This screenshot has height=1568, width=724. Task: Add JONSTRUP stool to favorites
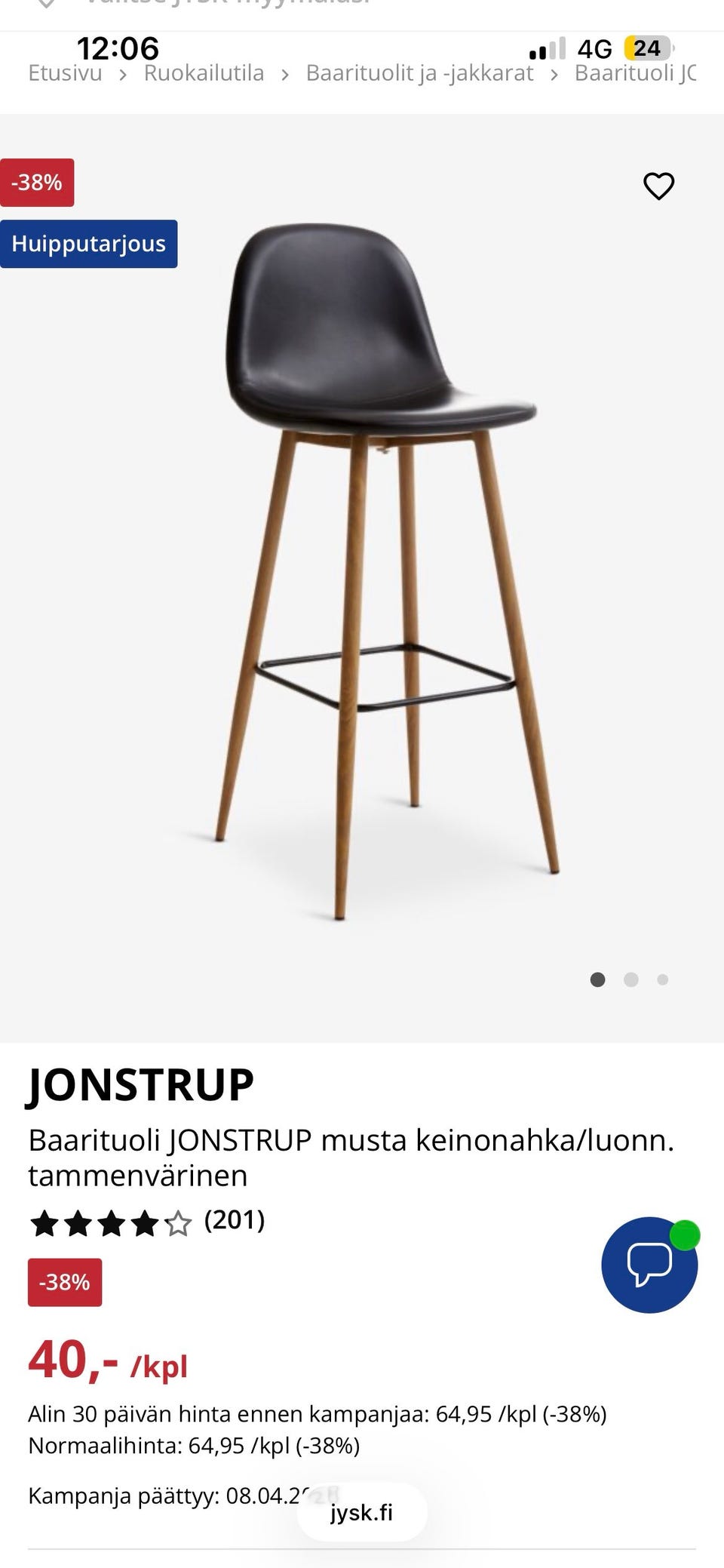click(658, 186)
